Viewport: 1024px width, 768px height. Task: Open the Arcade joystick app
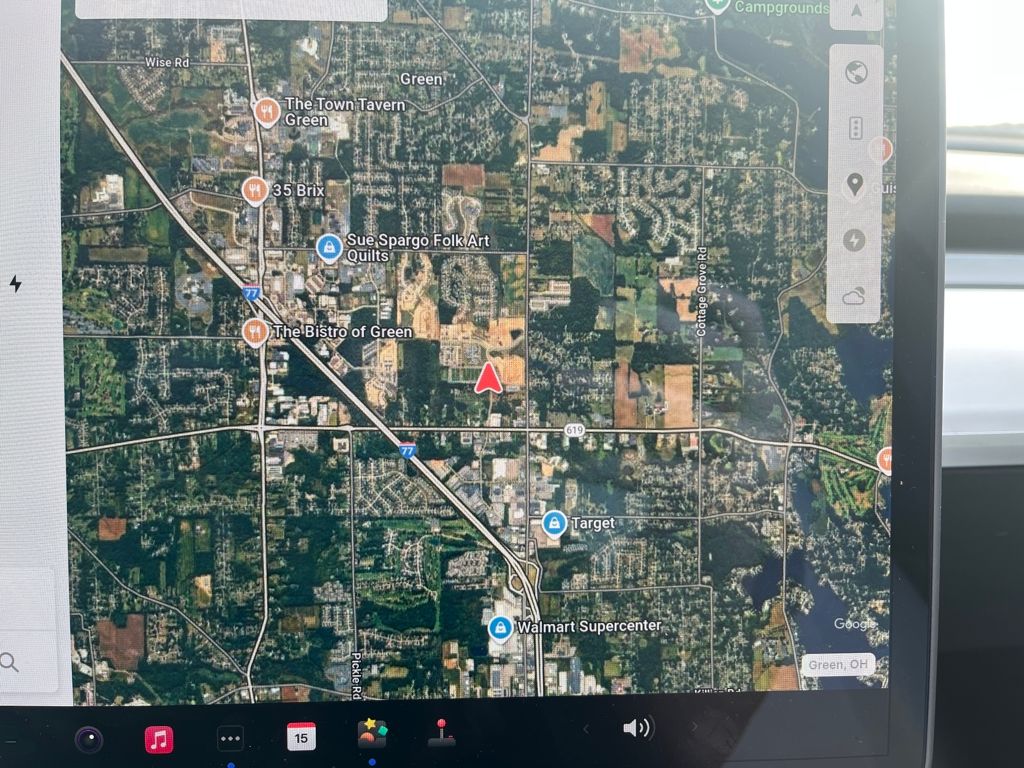[441, 733]
